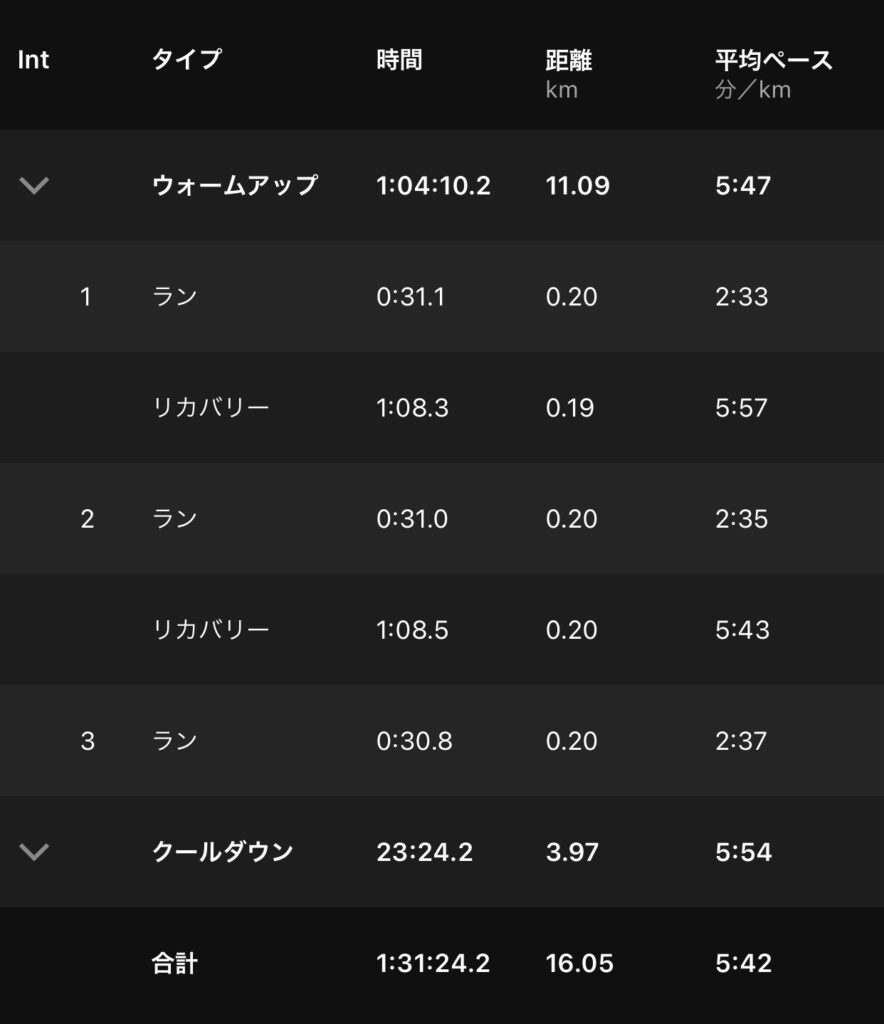The image size is (884, 1024).
Task: Expand the クールダウン row chevron
Action: 34,852
